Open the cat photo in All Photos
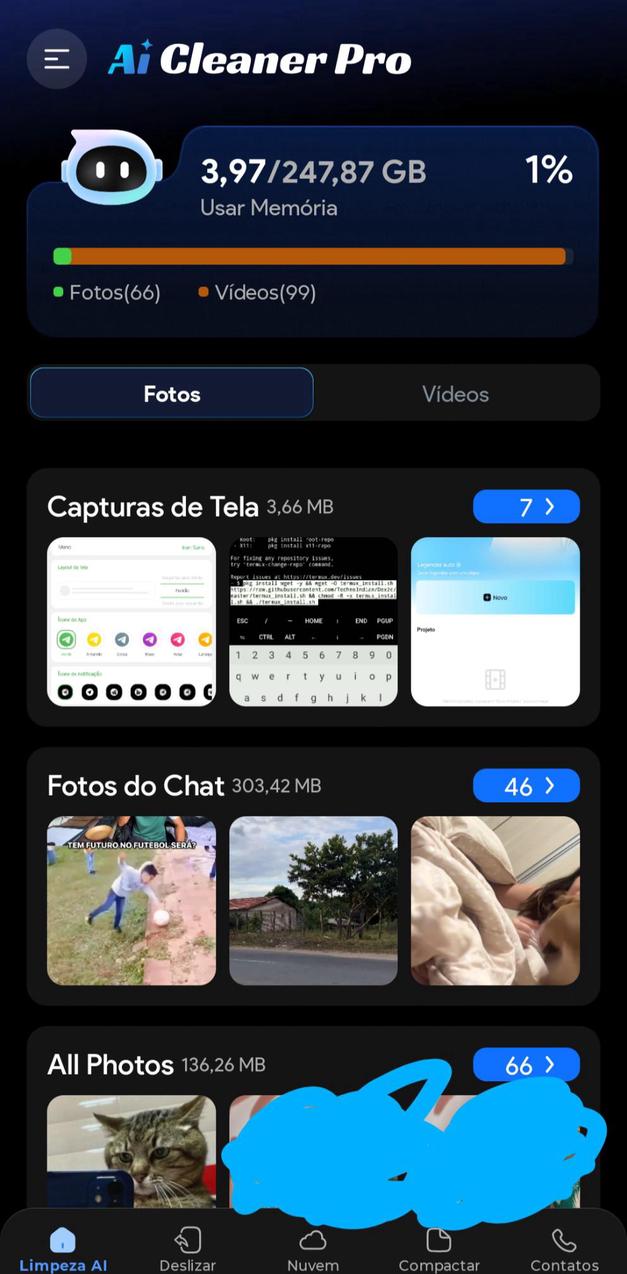The image size is (627, 1274). [131, 1150]
